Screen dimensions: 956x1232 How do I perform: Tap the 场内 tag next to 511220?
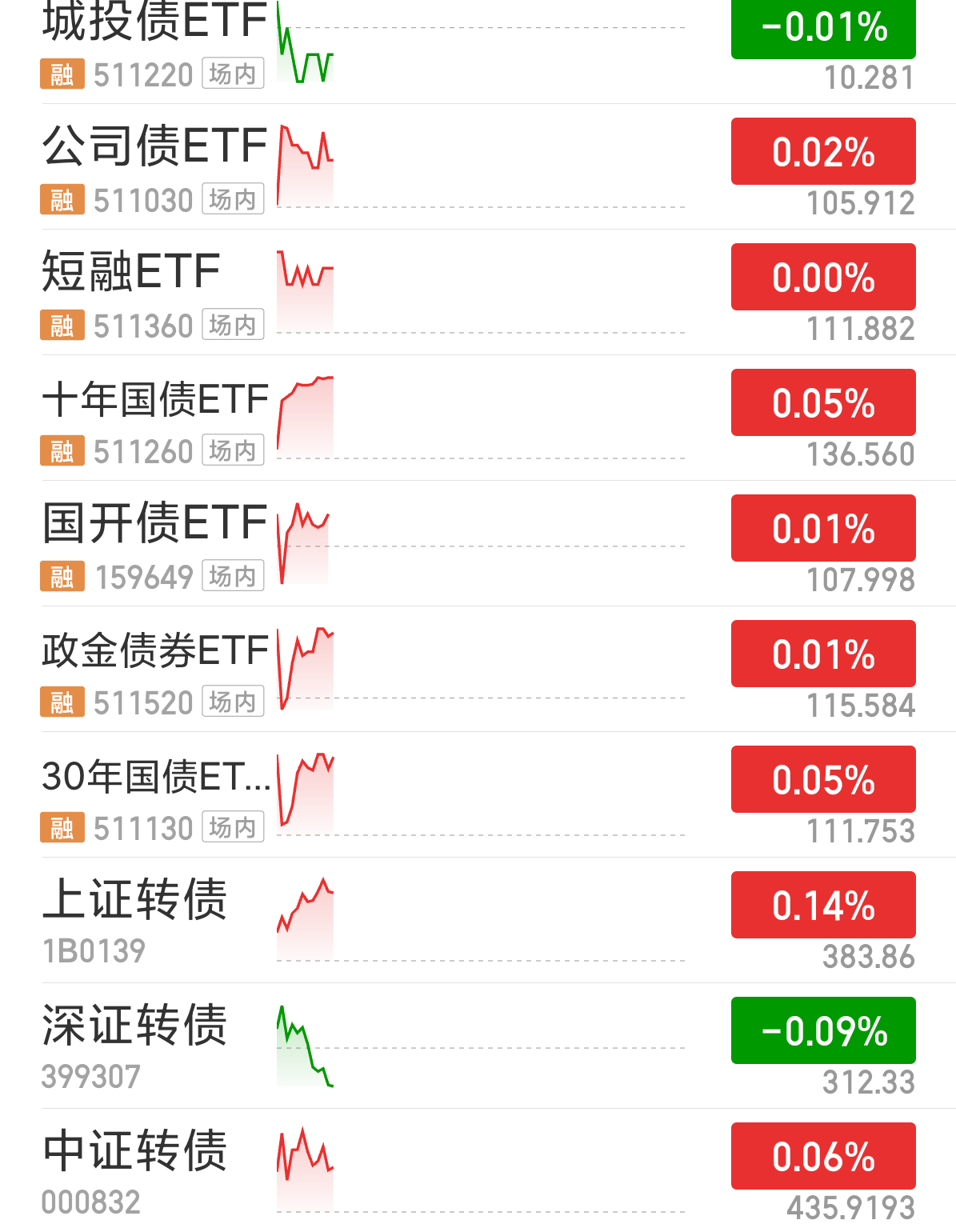coord(232,73)
